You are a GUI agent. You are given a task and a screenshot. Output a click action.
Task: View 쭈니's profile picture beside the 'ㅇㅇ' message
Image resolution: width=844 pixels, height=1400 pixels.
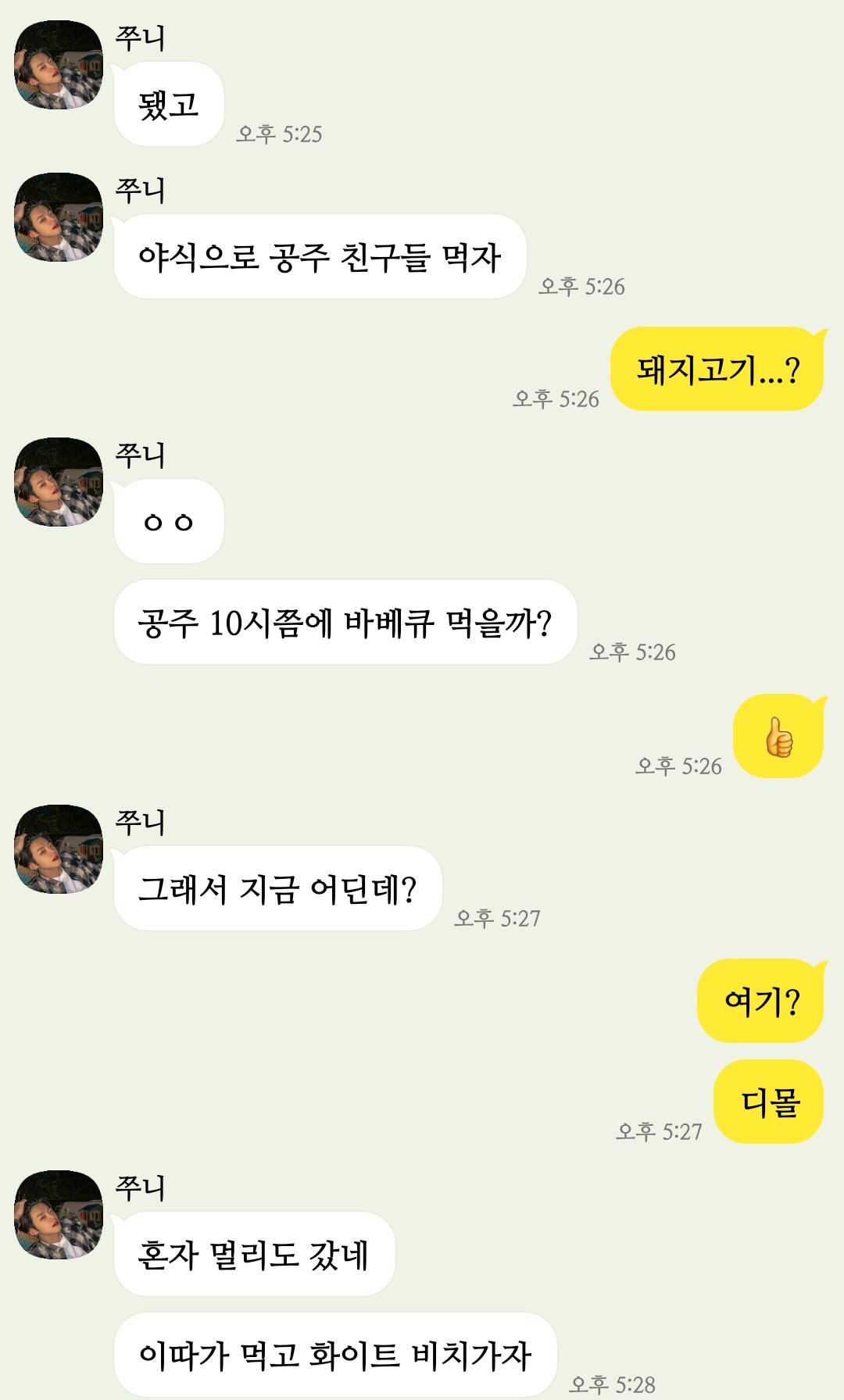coord(59,482)
